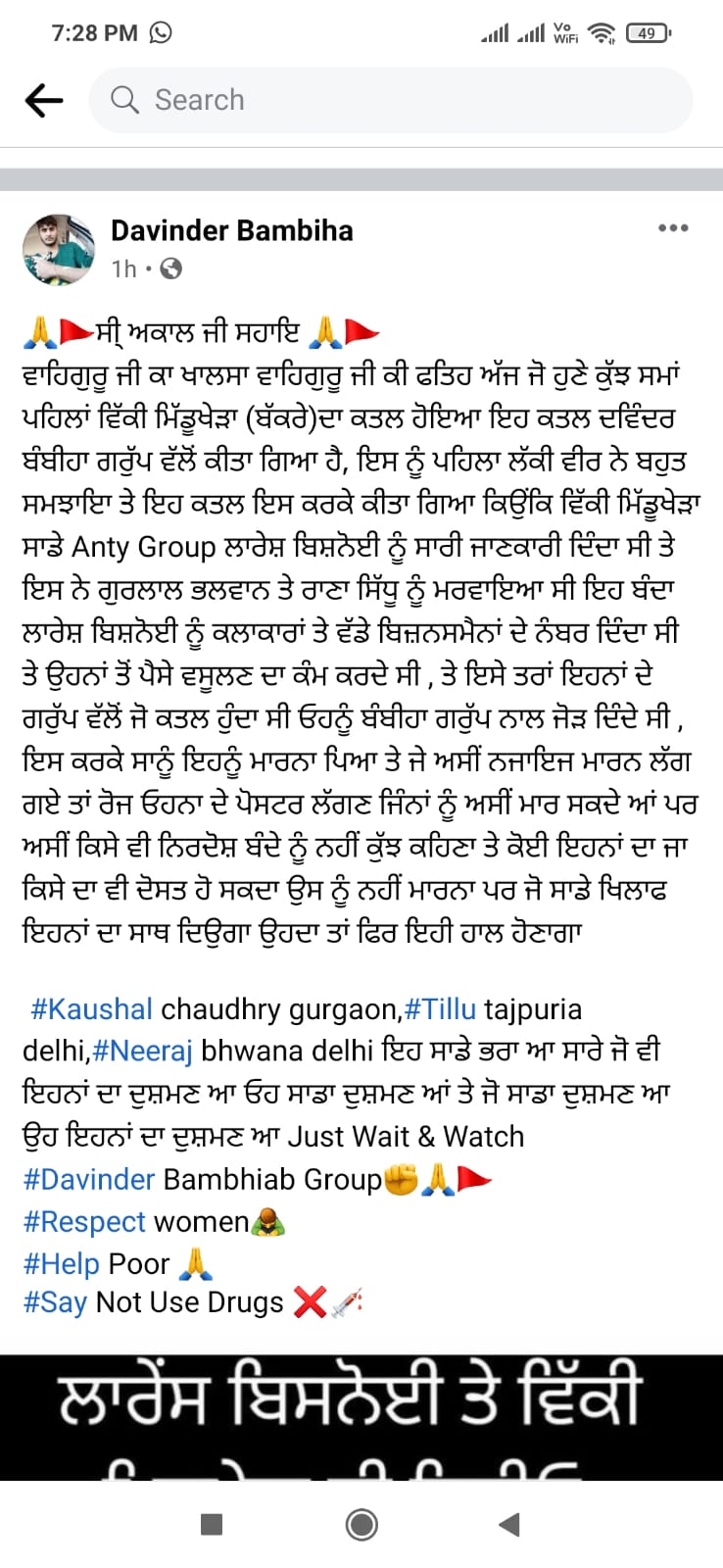This screenshot has height=1568, width=723.
Task: Open the post's three-dot options menu
Action: pyautogui.click(x=673, y=228)
